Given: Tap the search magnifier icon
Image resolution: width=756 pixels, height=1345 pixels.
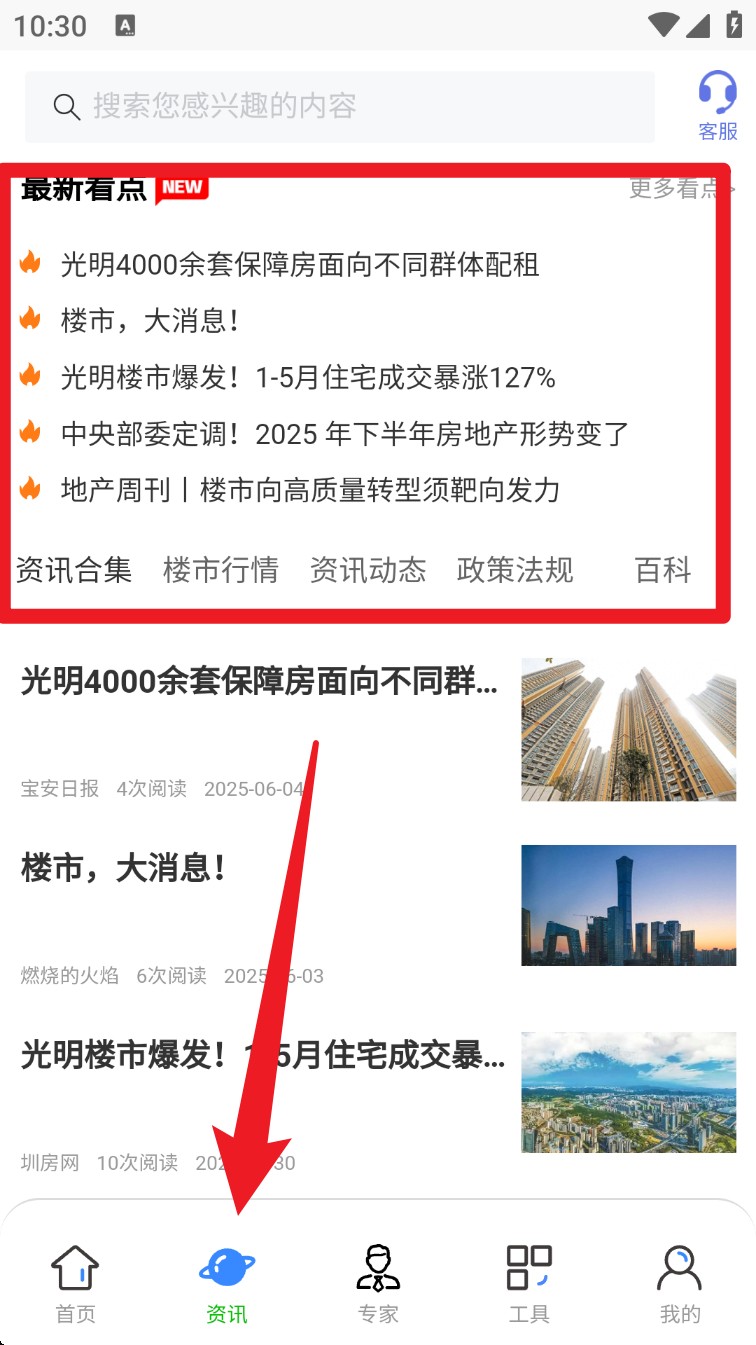Looking at the screenshot, I should tap(66, 106).
